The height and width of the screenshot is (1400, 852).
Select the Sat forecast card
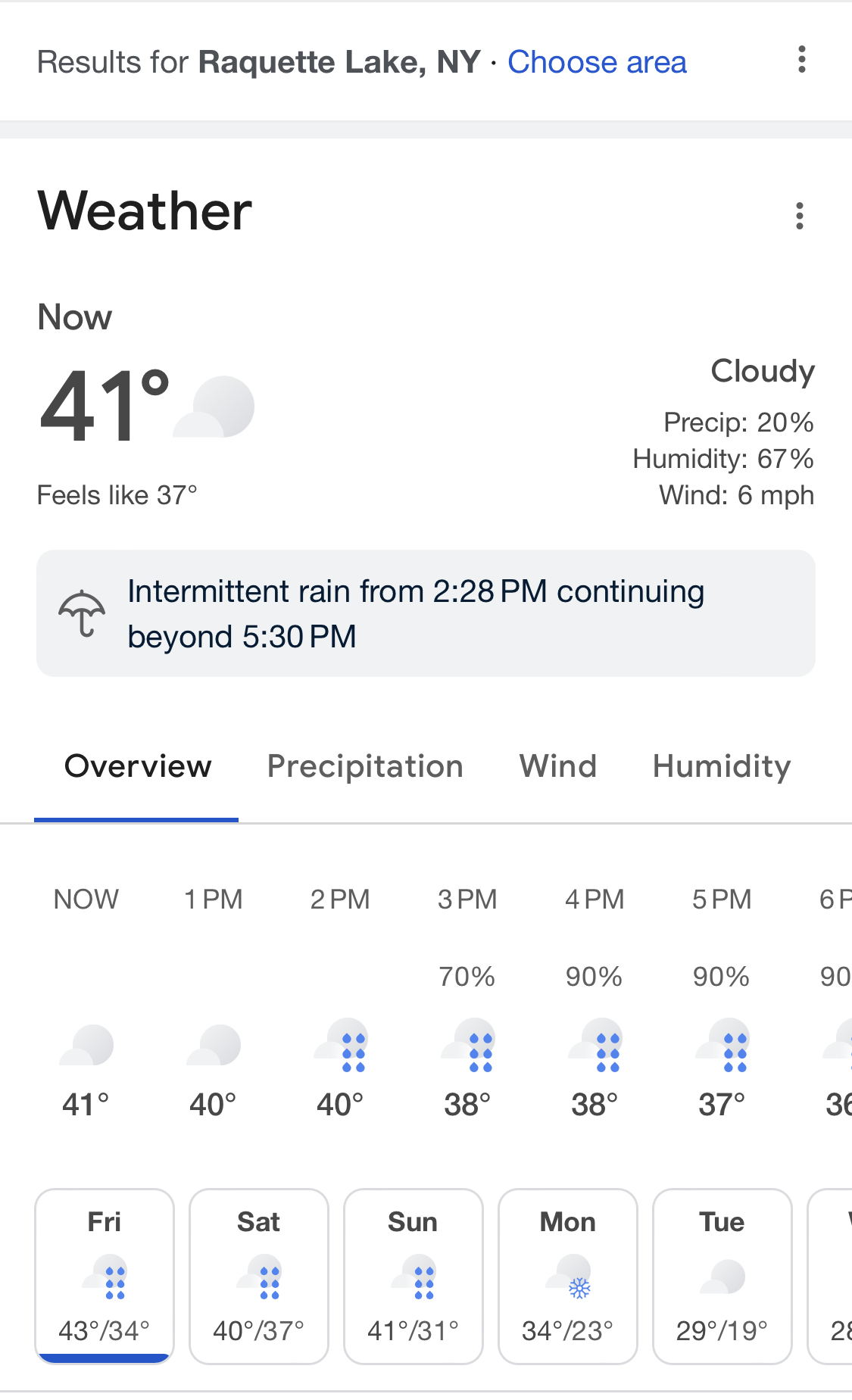click(x=259, y=1276)
